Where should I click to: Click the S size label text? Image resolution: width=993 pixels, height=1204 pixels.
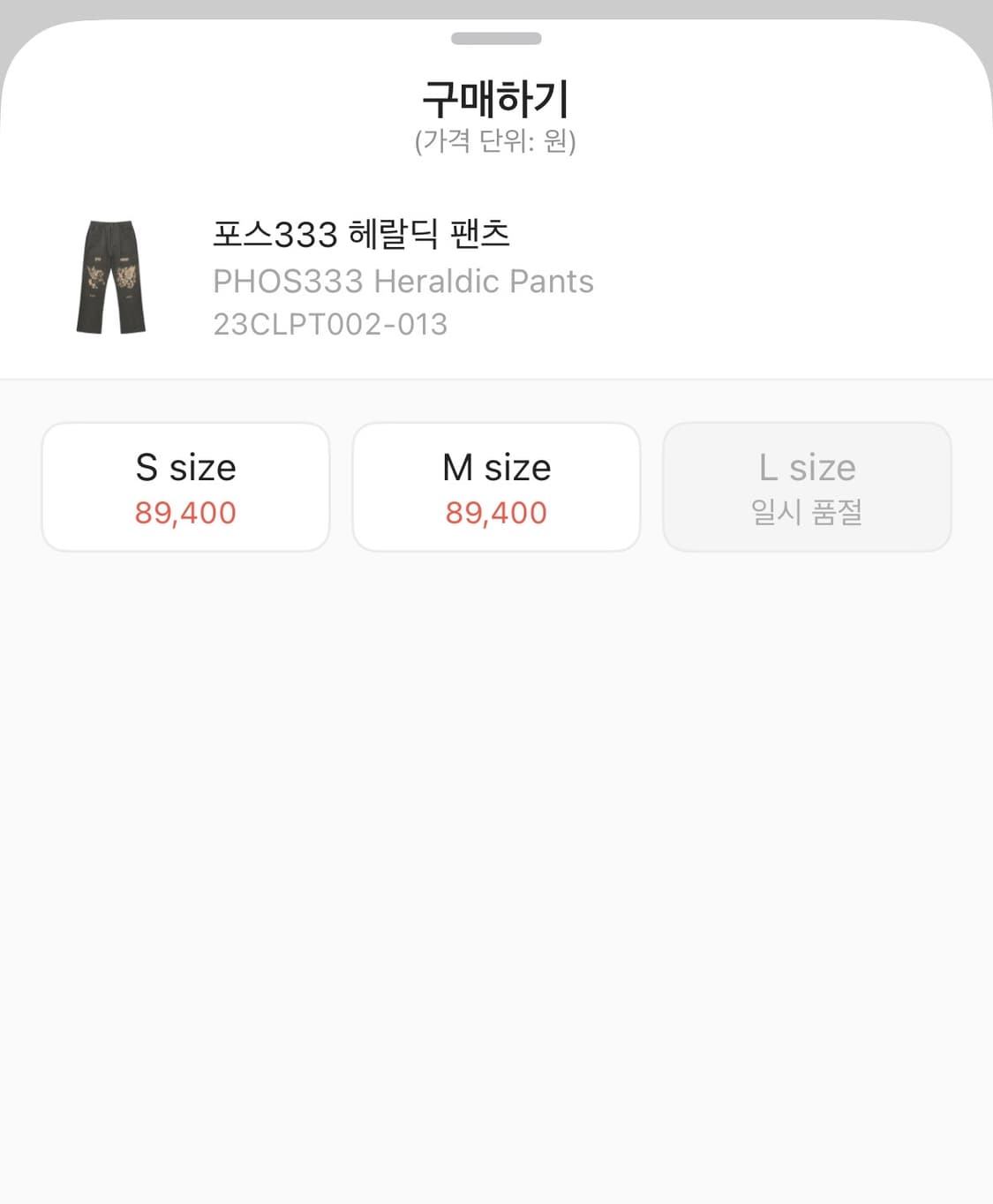point(185,467)
